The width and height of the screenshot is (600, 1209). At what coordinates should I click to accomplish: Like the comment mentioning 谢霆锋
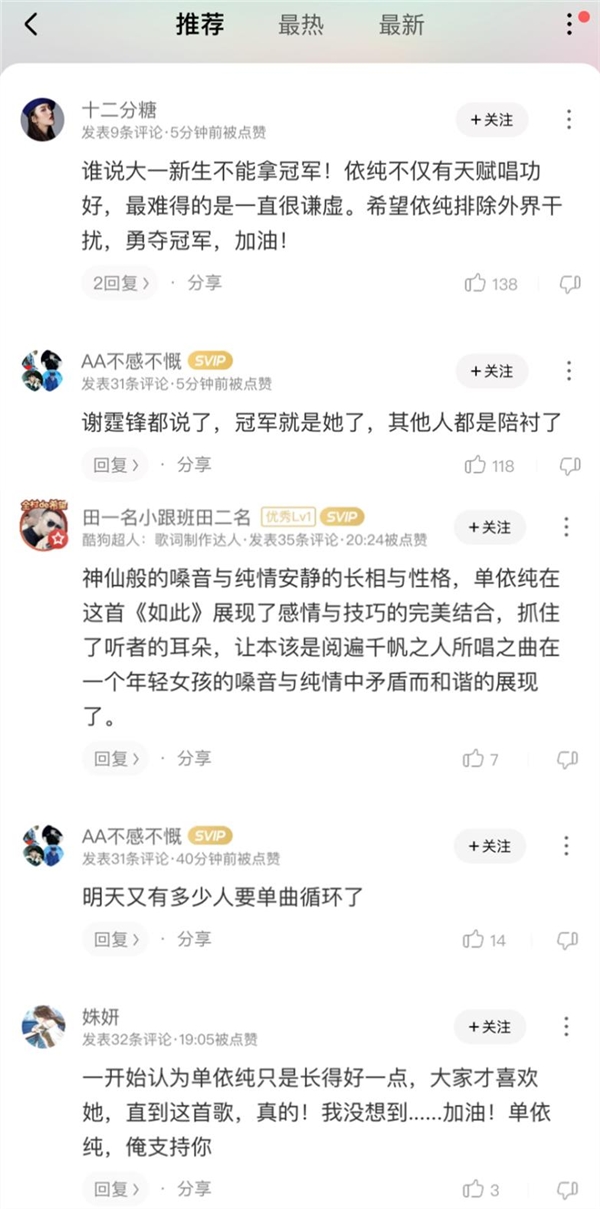(476, 465)
